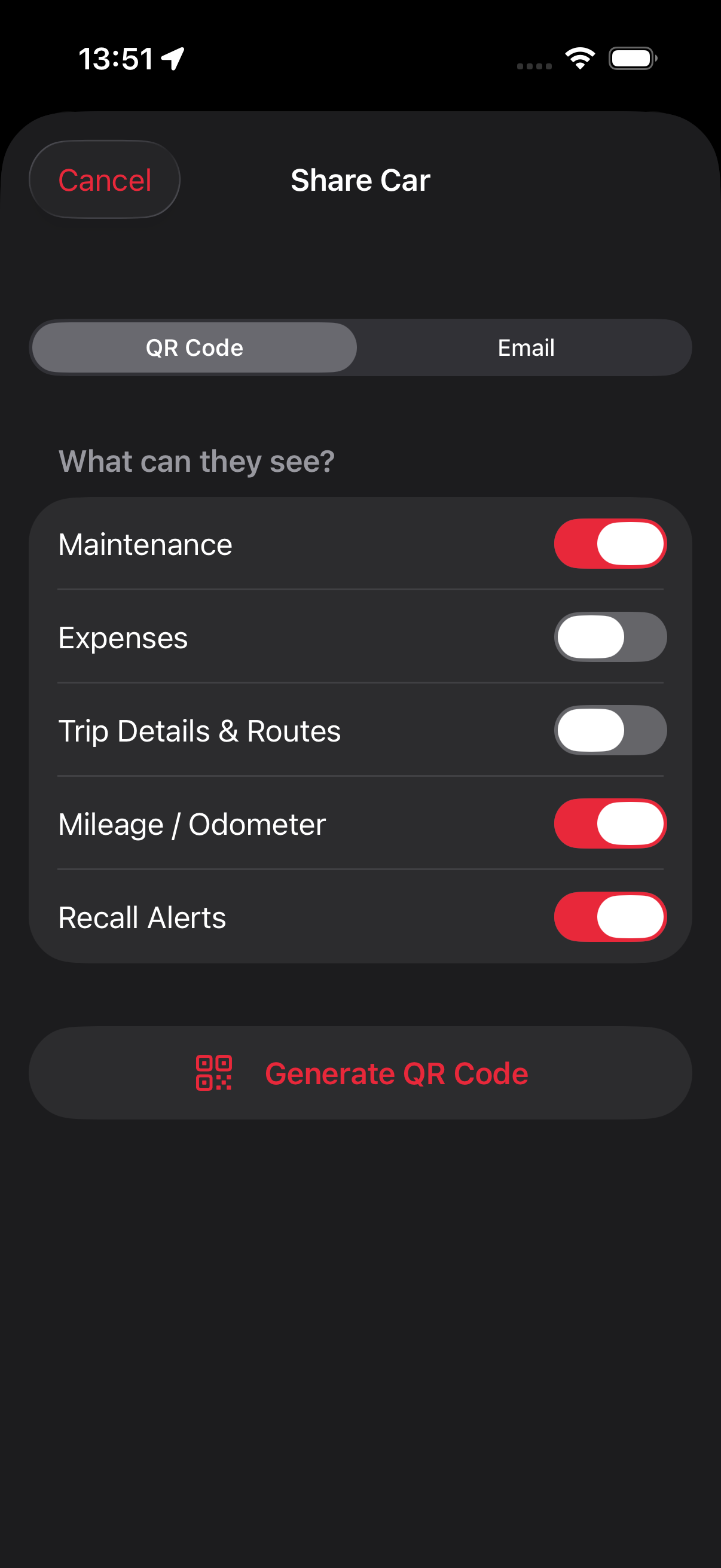Turn on Trip Details & Routes

[x=610, y=730]
